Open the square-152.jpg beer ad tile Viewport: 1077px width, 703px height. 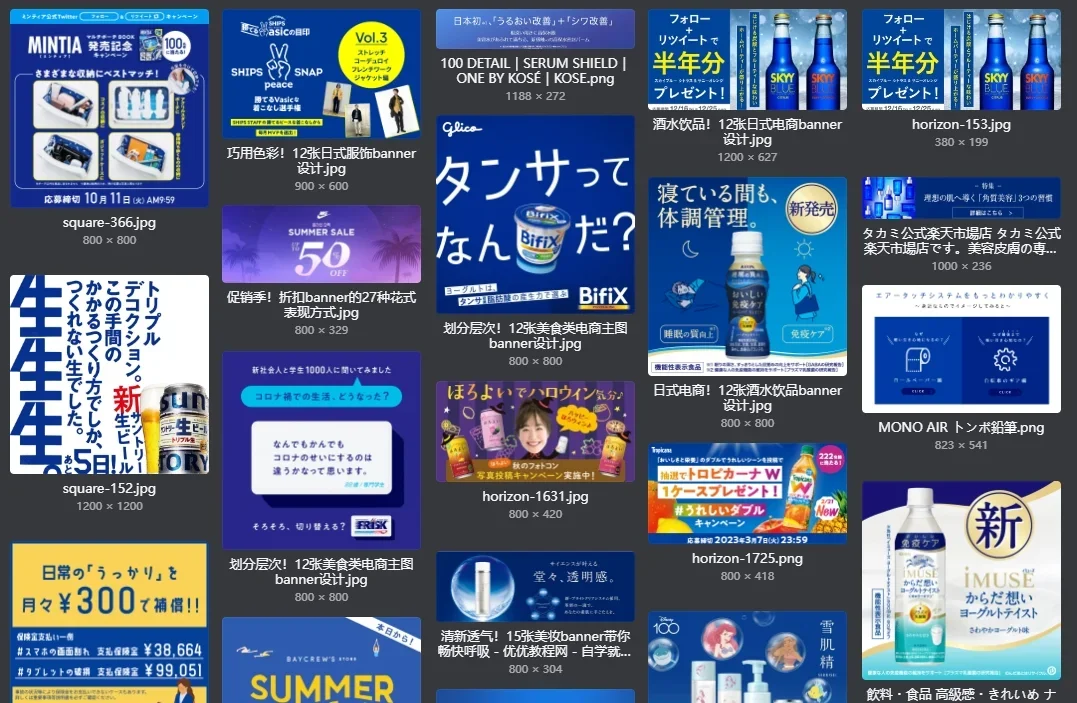coord(109,374)
